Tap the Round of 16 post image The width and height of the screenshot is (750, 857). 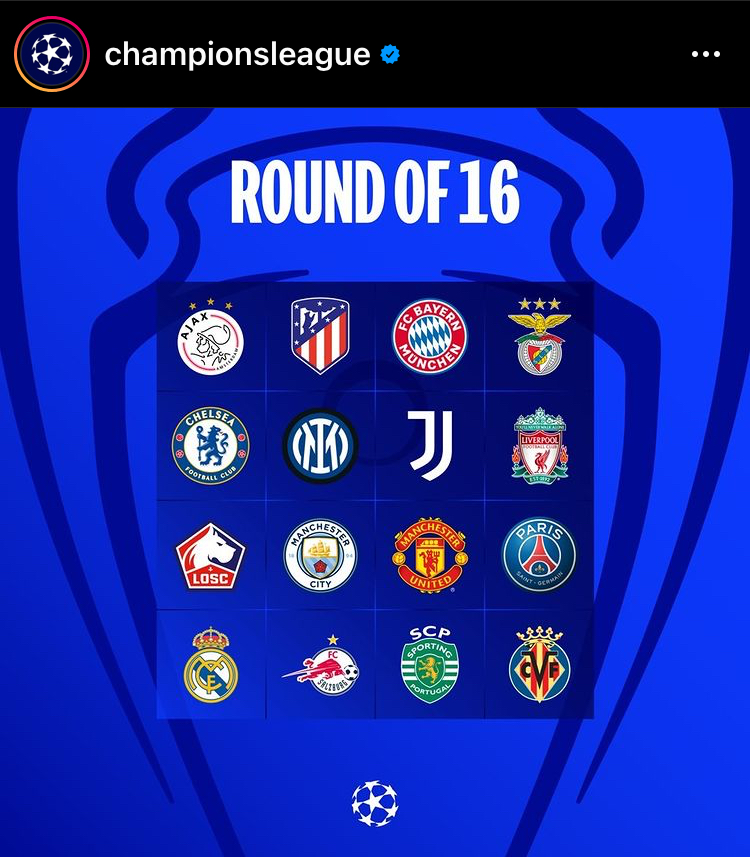click(x=375, y=480)
